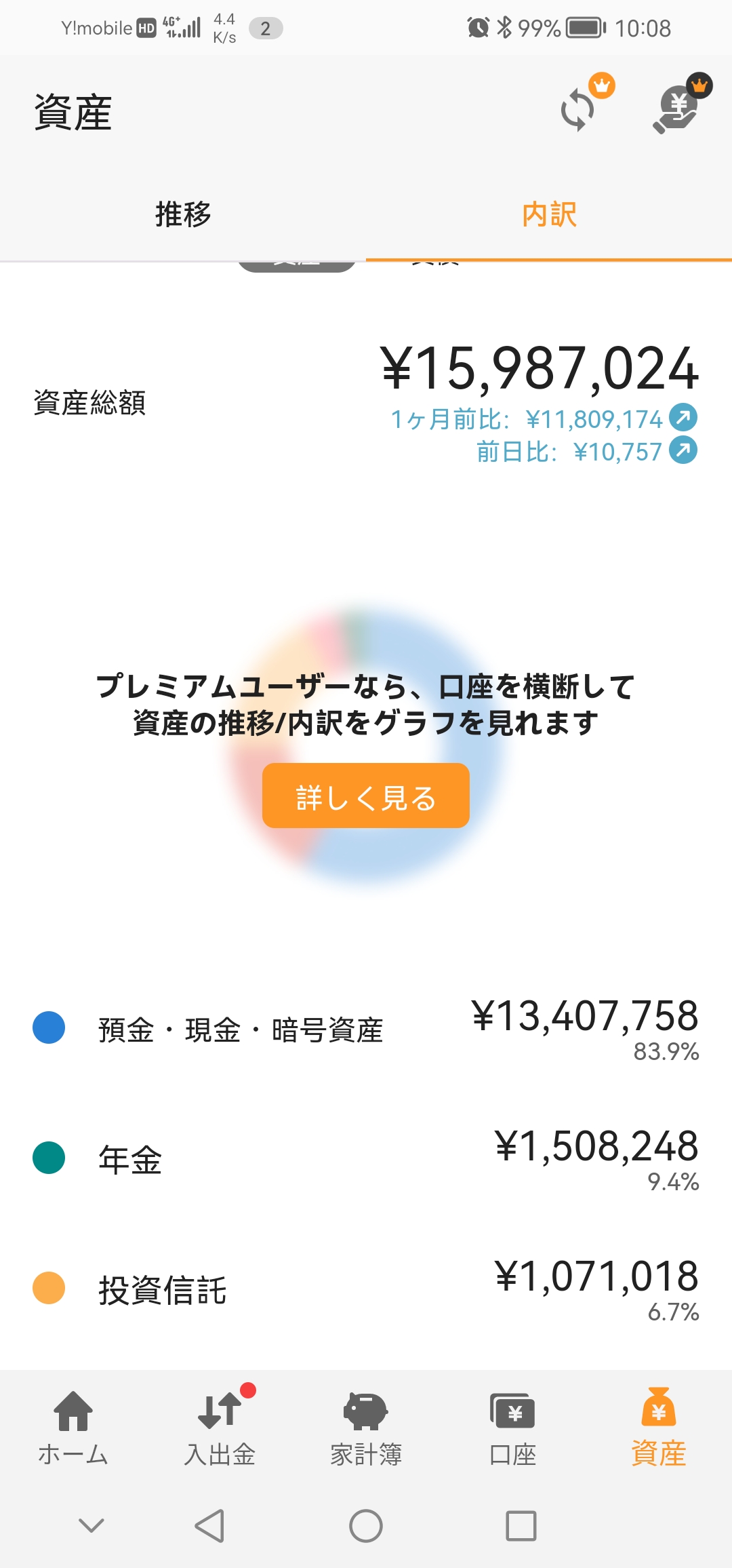Open recent apps square button
This screenshot has height=1568, width=732.
[521, 1526]
